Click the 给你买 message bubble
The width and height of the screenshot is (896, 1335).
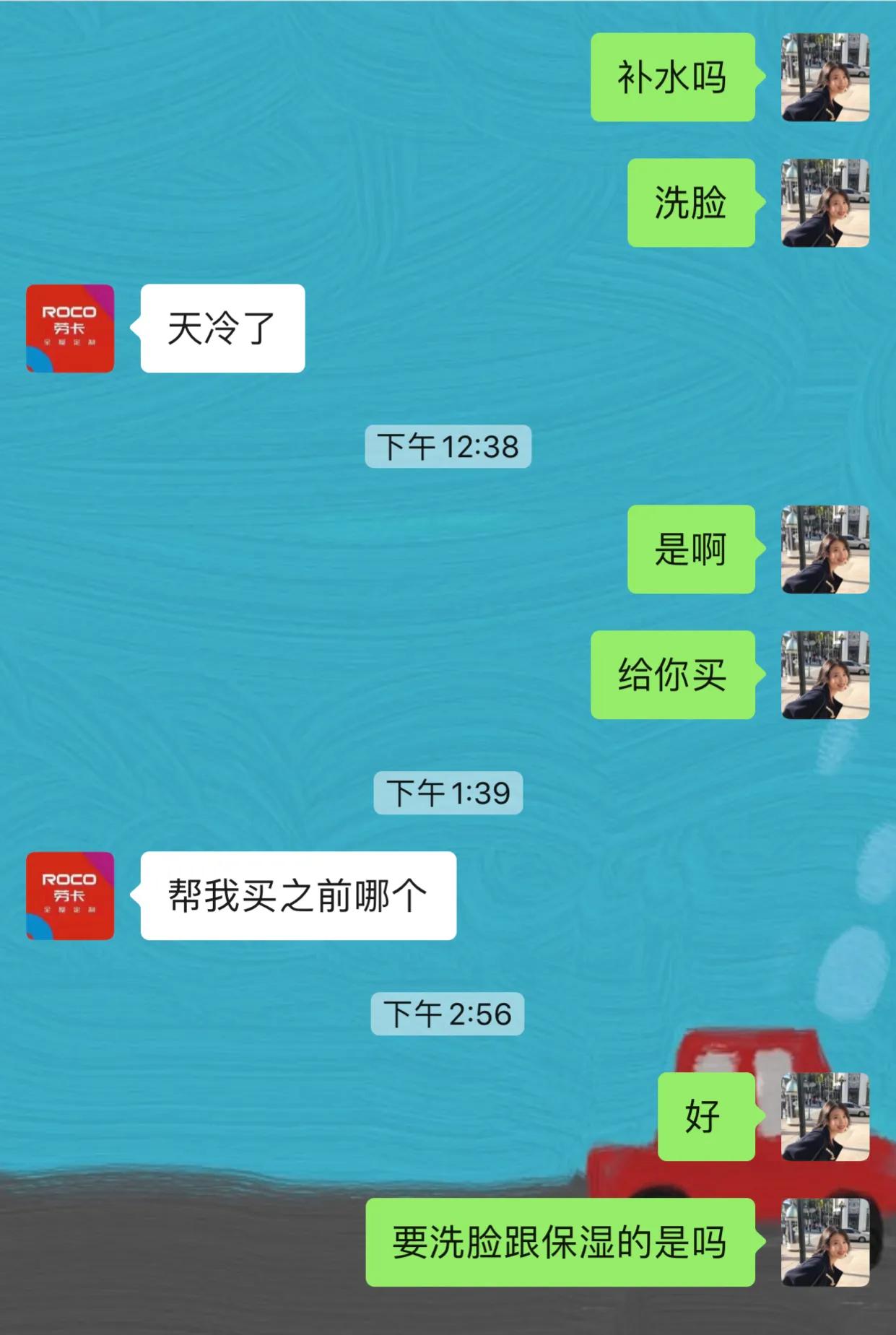click(675, 675)
